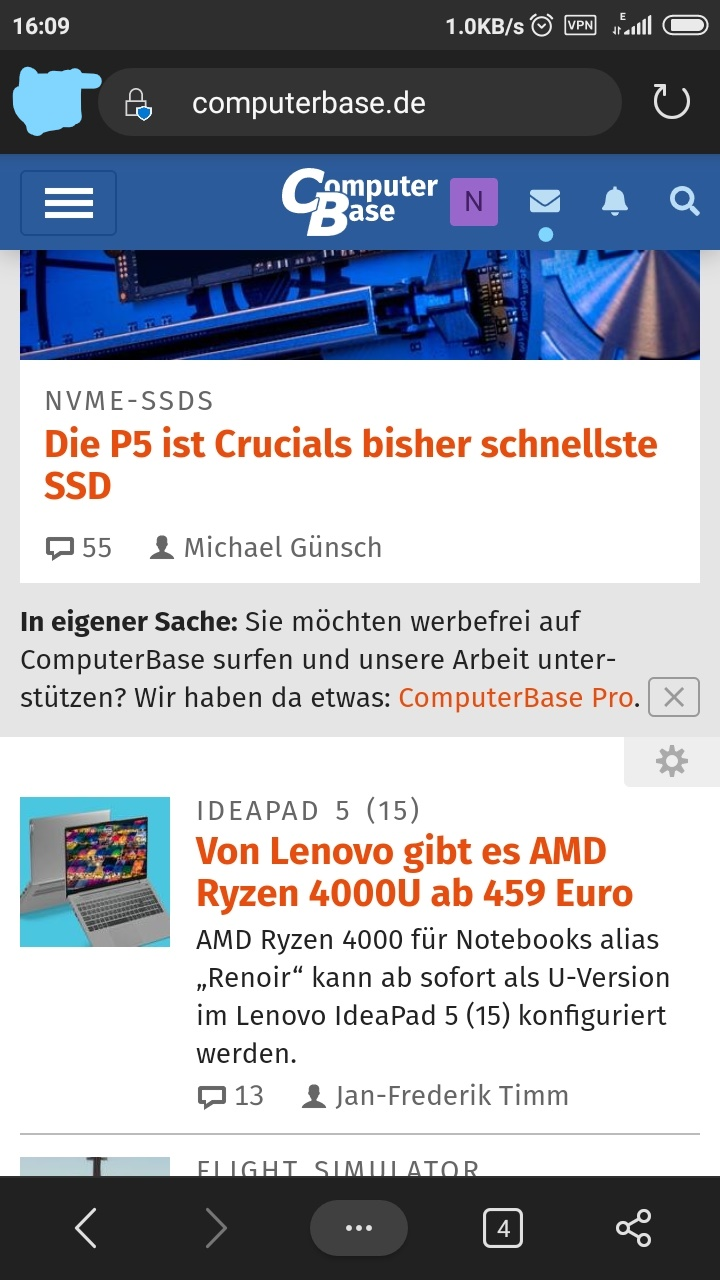Viewport: 720px width, 1280px height.
Task: Open the notifications bell
Action: 614,202
